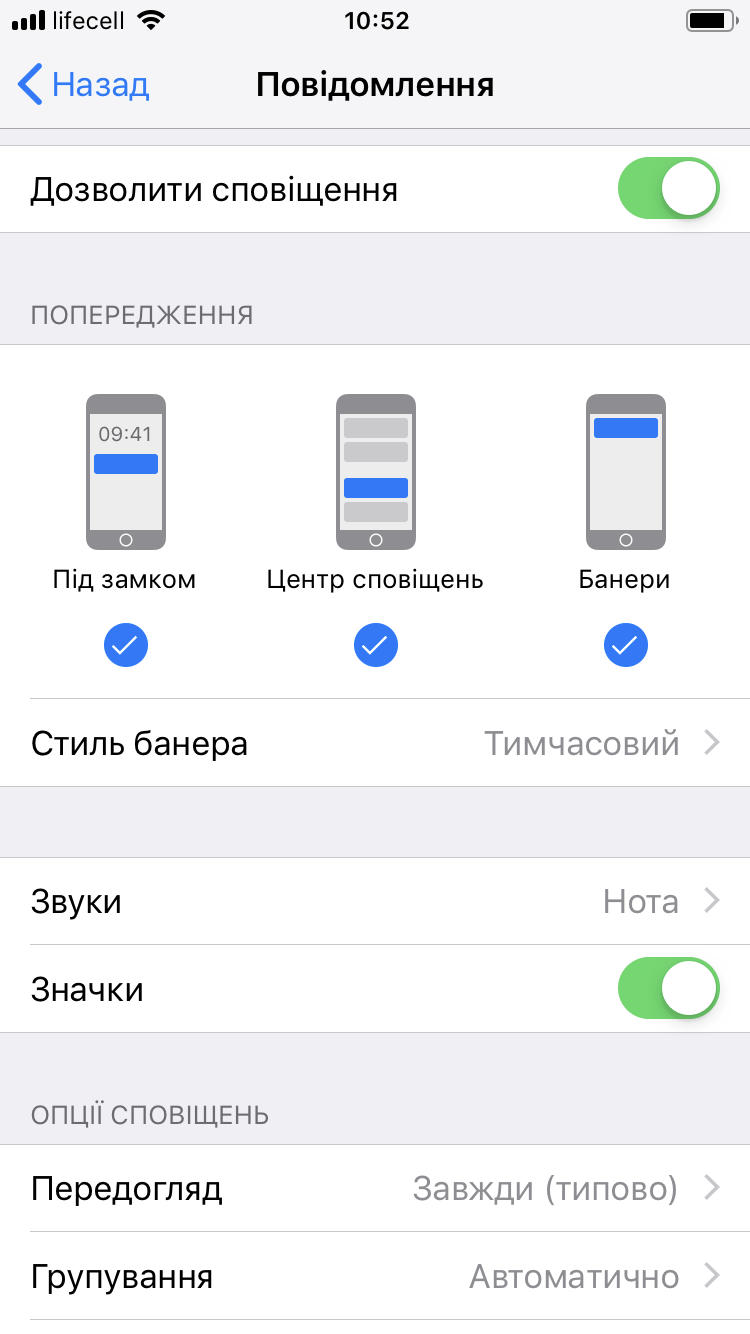Open the Звуки sound selection
The height and width of the screenshot is (1334, 750).
pyautogui.click(x=375, y=901)
